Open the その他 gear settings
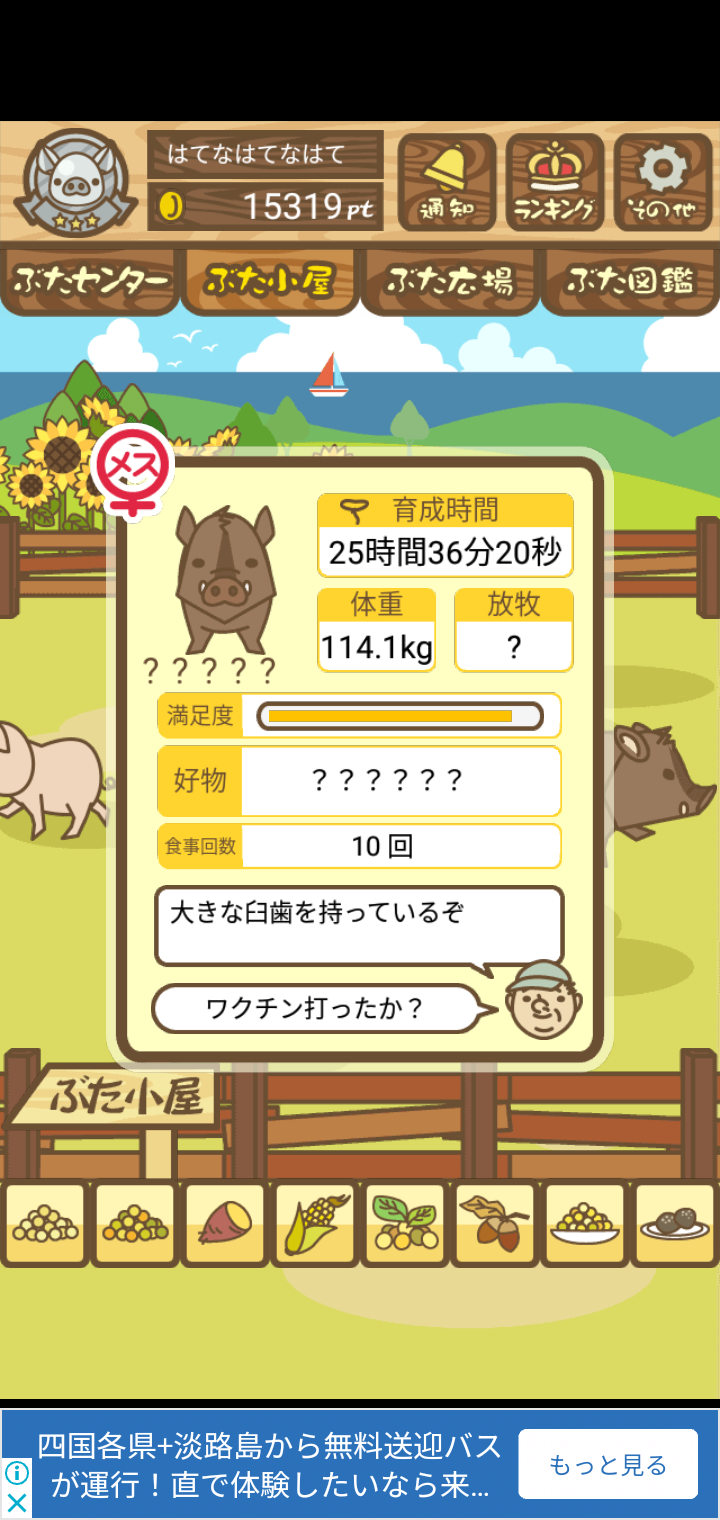The image size is (720, 1520). (662, 183)
